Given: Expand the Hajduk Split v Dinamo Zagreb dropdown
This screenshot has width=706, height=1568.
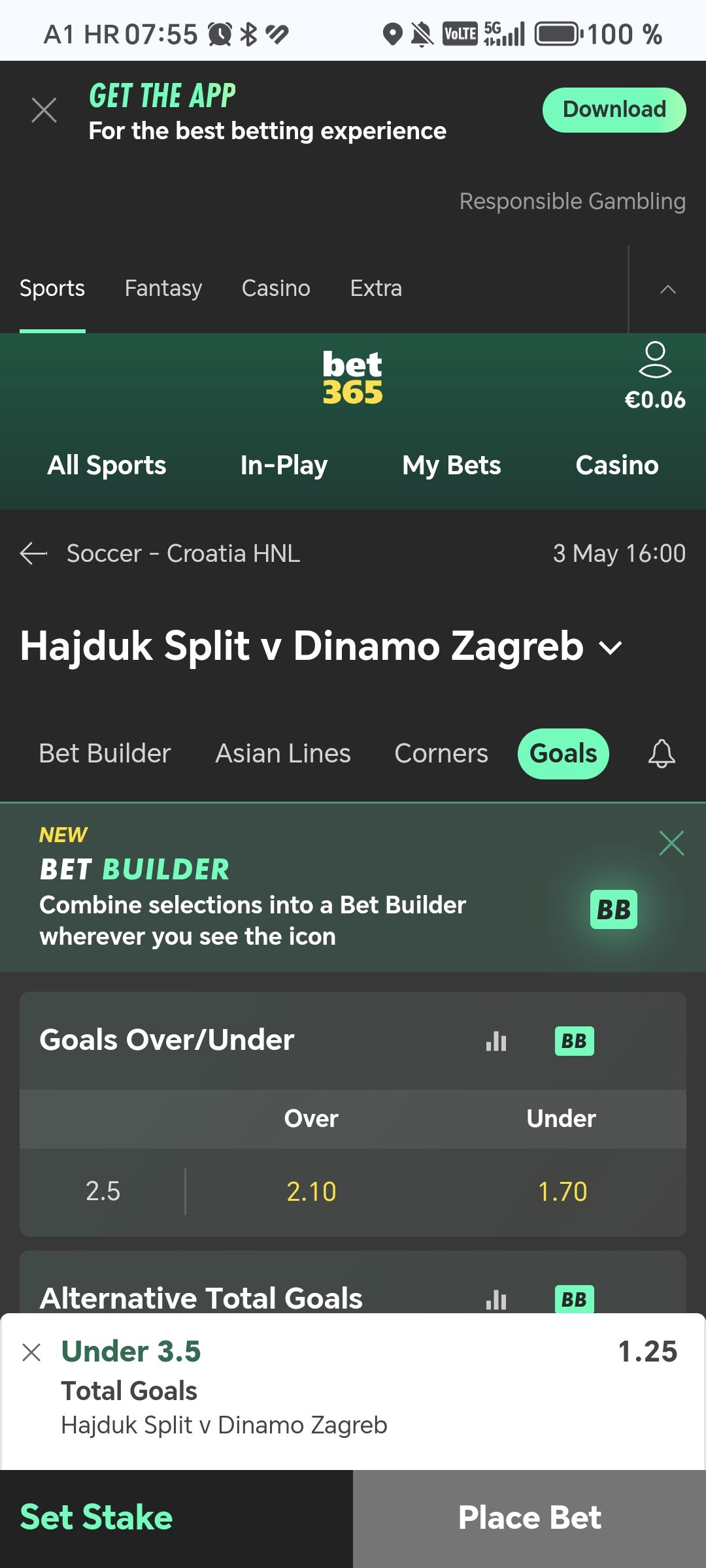Looking at the screenshot, I should 611,647.
